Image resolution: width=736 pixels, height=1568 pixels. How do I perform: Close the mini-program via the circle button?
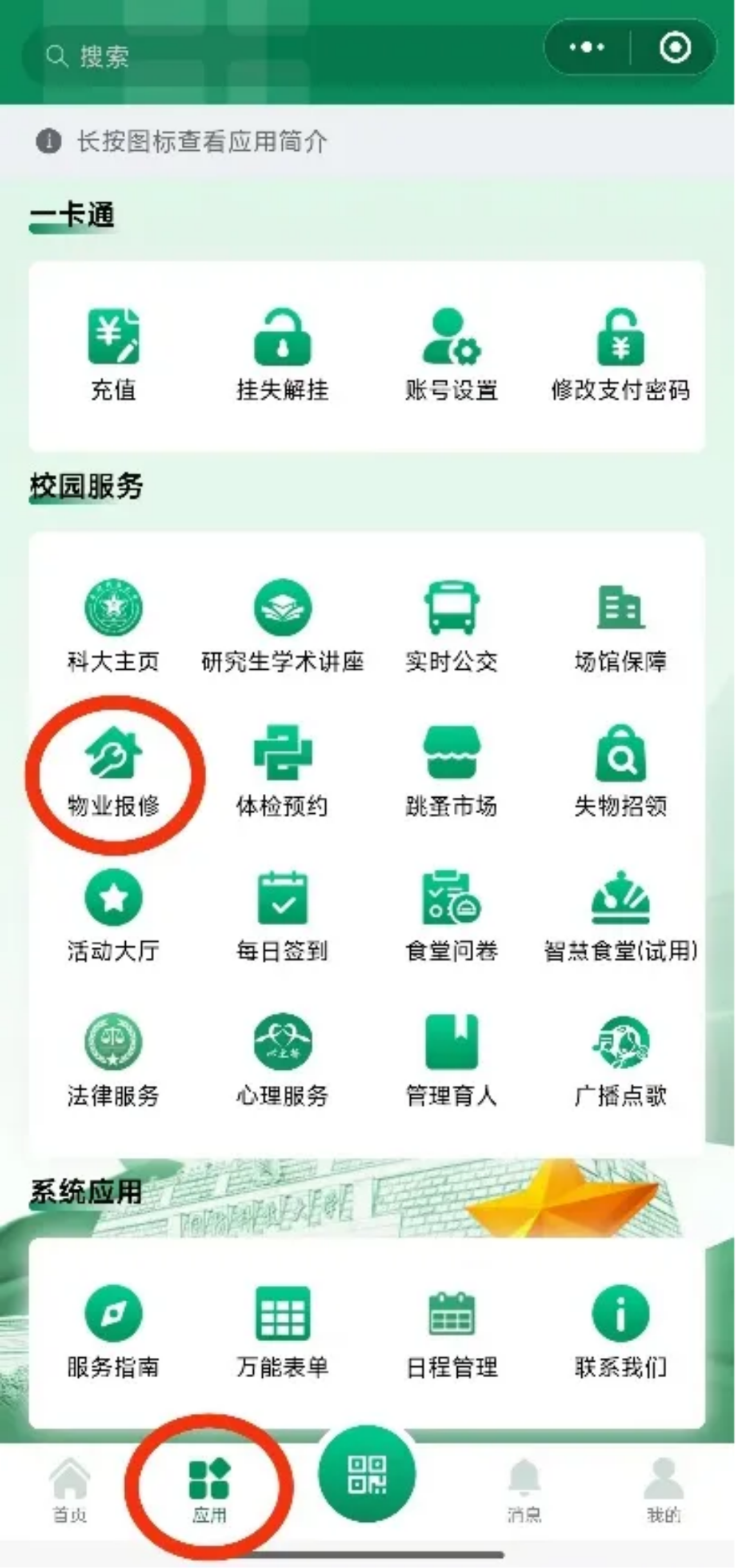tap(675, 48)
